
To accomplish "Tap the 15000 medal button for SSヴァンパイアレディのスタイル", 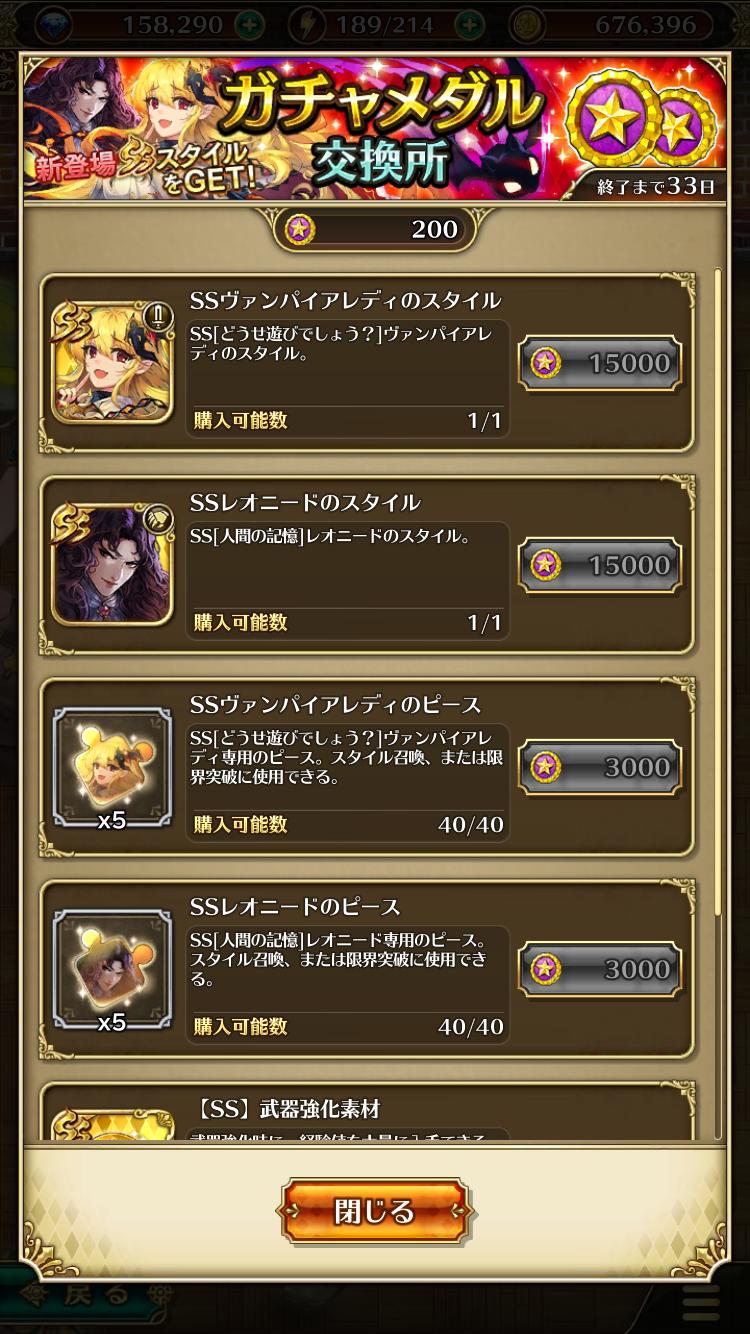I will pos(599,363).
